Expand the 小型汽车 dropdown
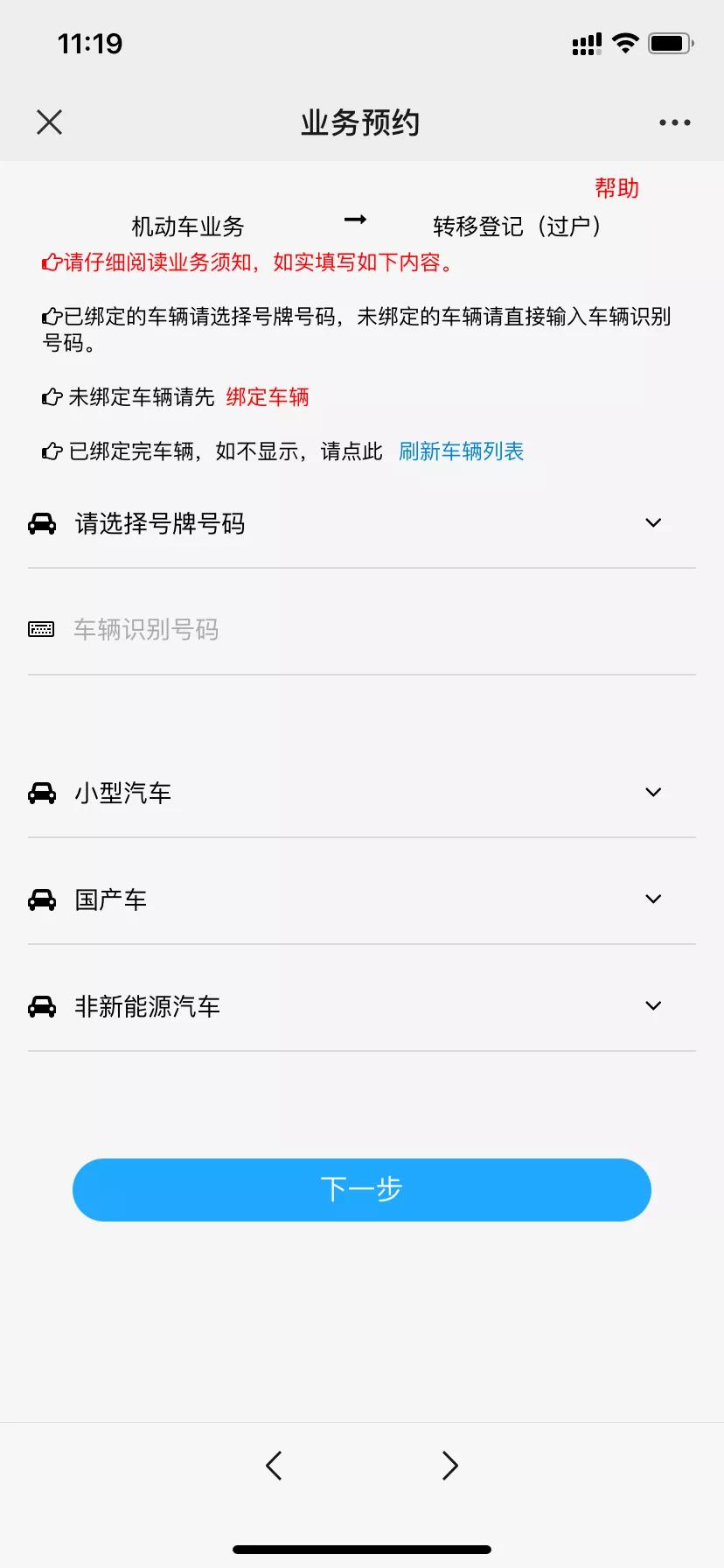Viewport: 724px width, 1568px height. [x=653, y=792]
